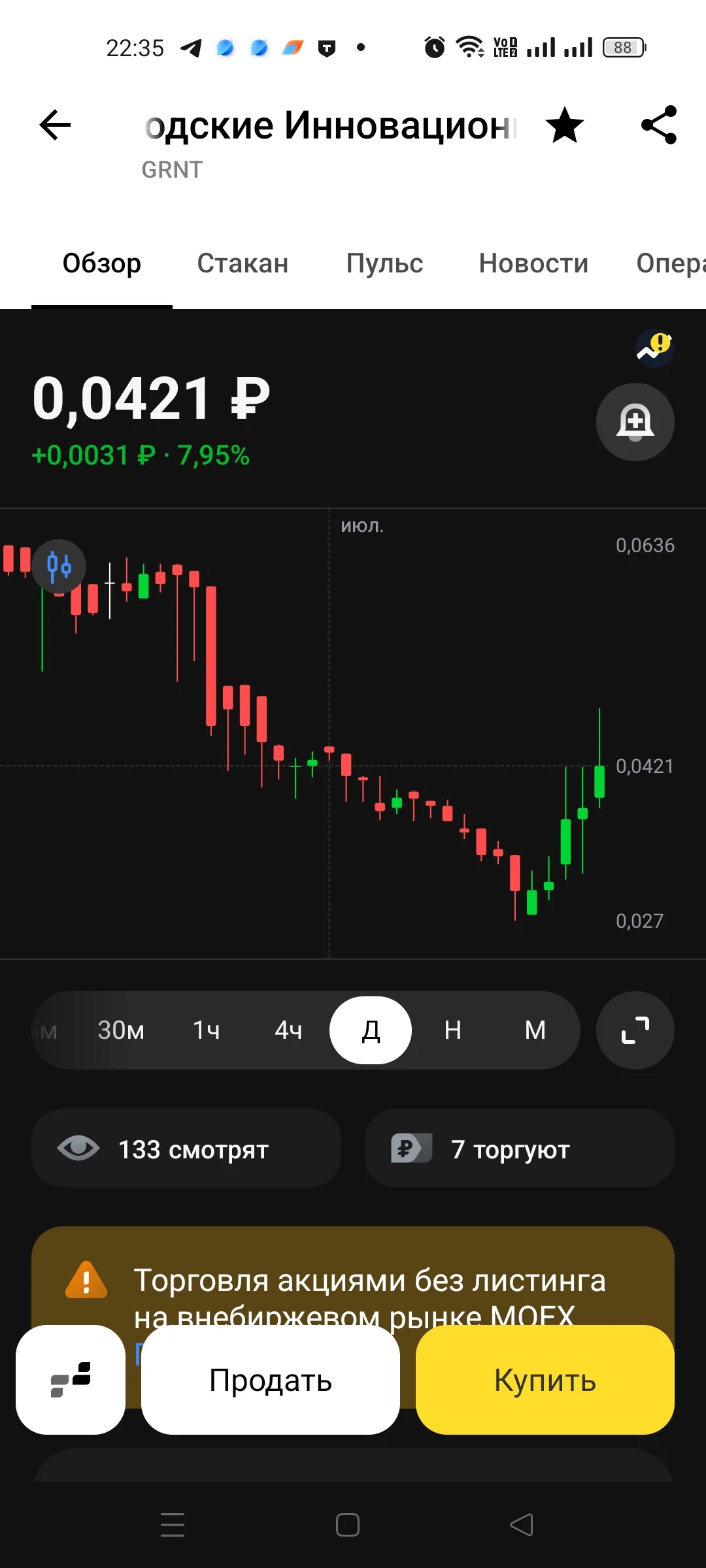This screenshot has width=706, height=1568.
Task: Go back using the top-left arrow
Action: pos(55,125)
